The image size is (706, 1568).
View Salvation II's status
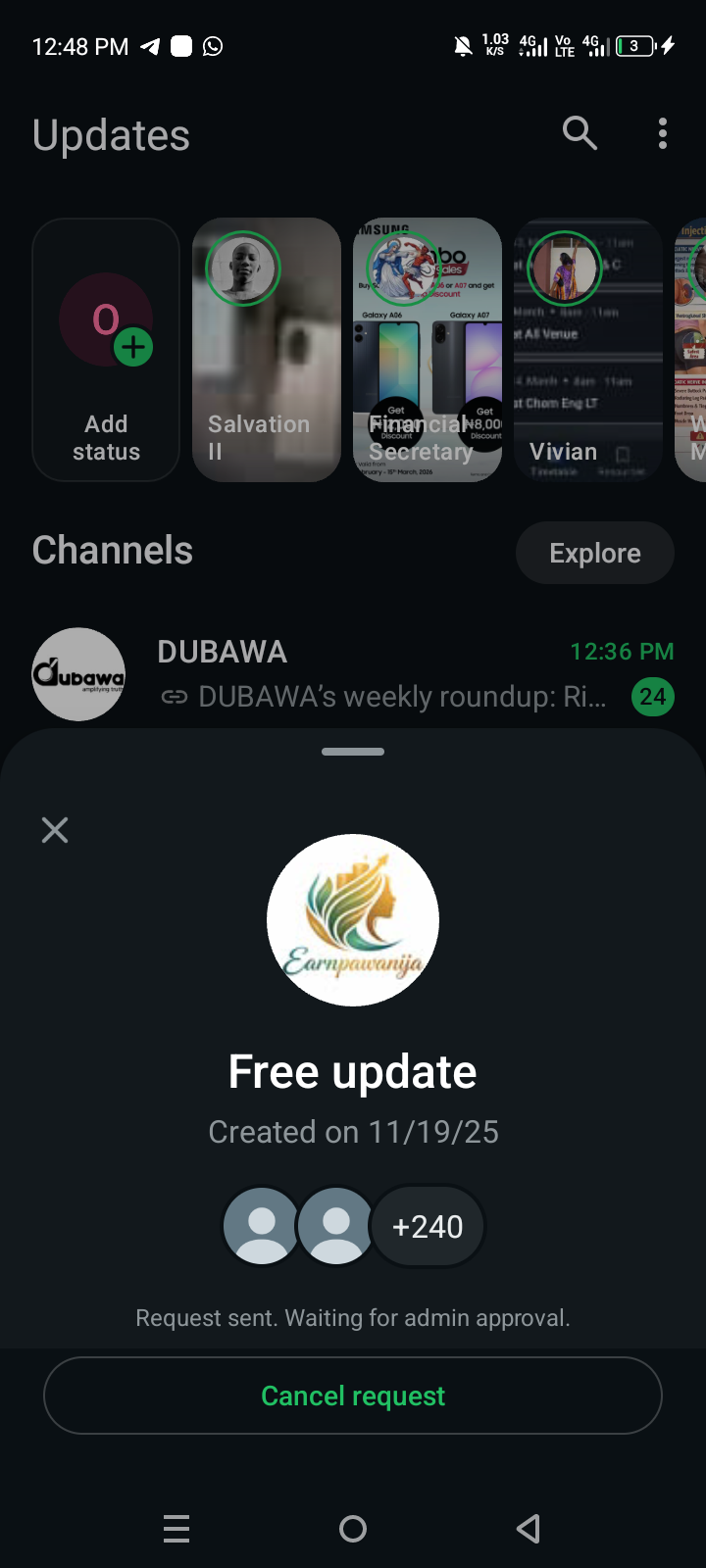click(267, 350)
